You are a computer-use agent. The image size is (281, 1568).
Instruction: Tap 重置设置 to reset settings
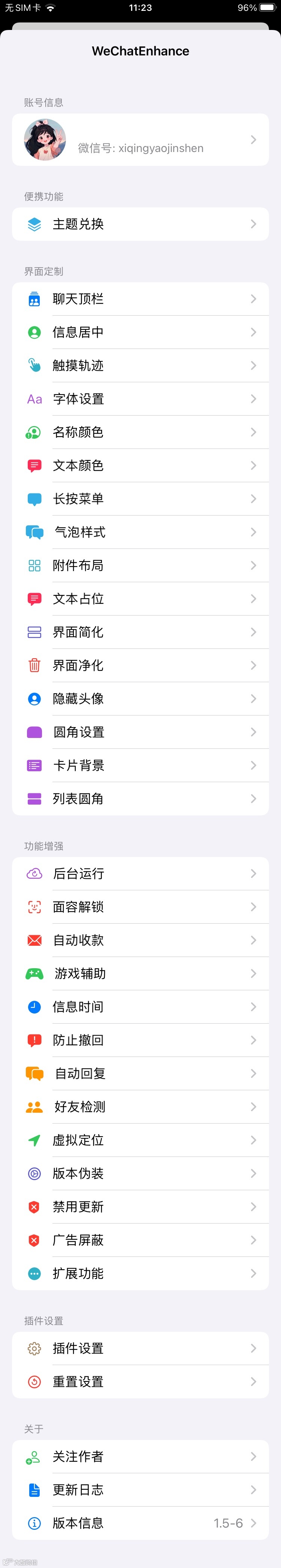pyautogui.click(x=140, y=1382)
